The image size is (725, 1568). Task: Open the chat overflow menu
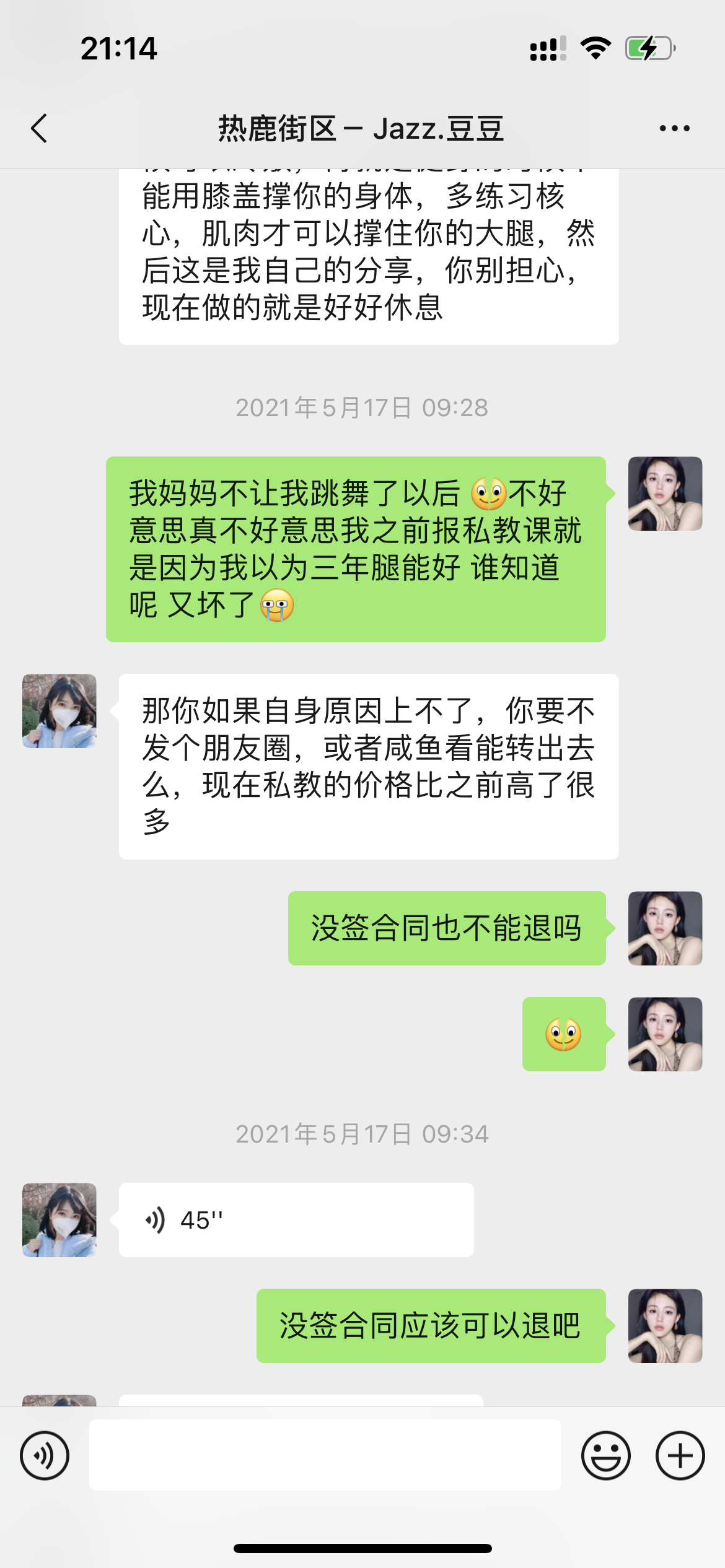coord(674,128)
